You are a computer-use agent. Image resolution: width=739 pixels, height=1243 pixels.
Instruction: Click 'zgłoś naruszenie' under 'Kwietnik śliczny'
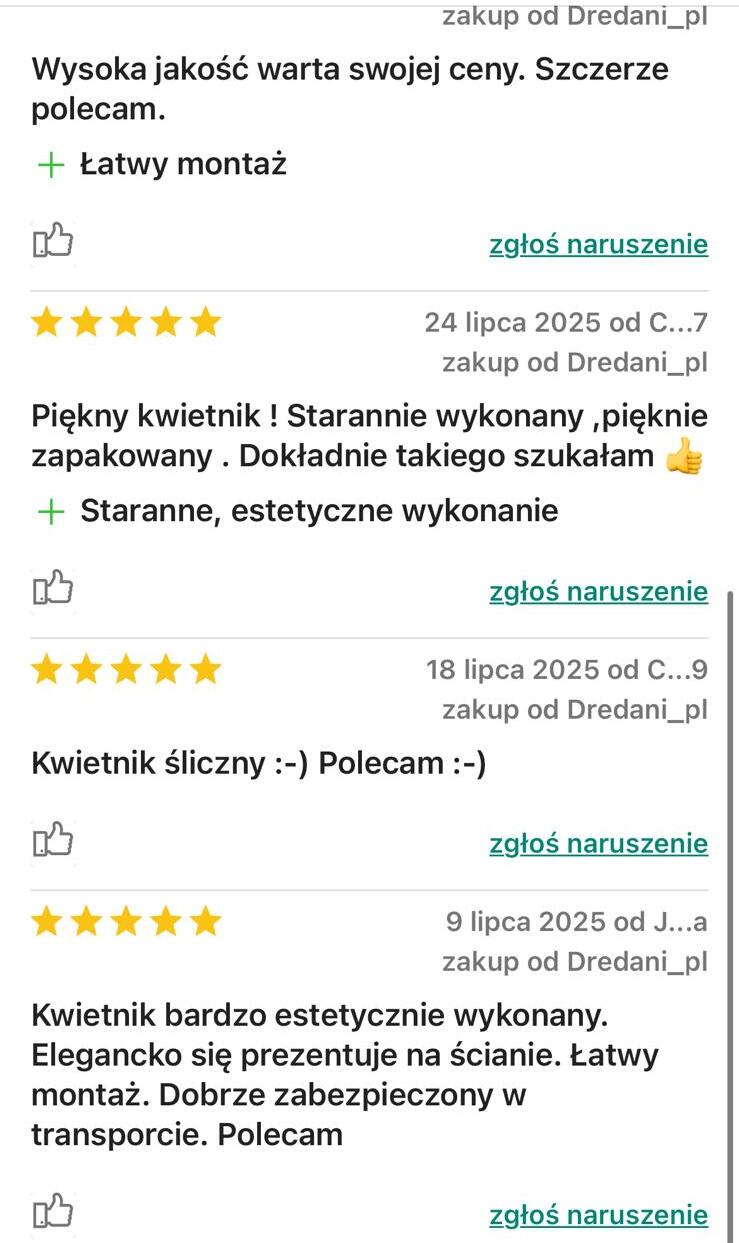598,843
